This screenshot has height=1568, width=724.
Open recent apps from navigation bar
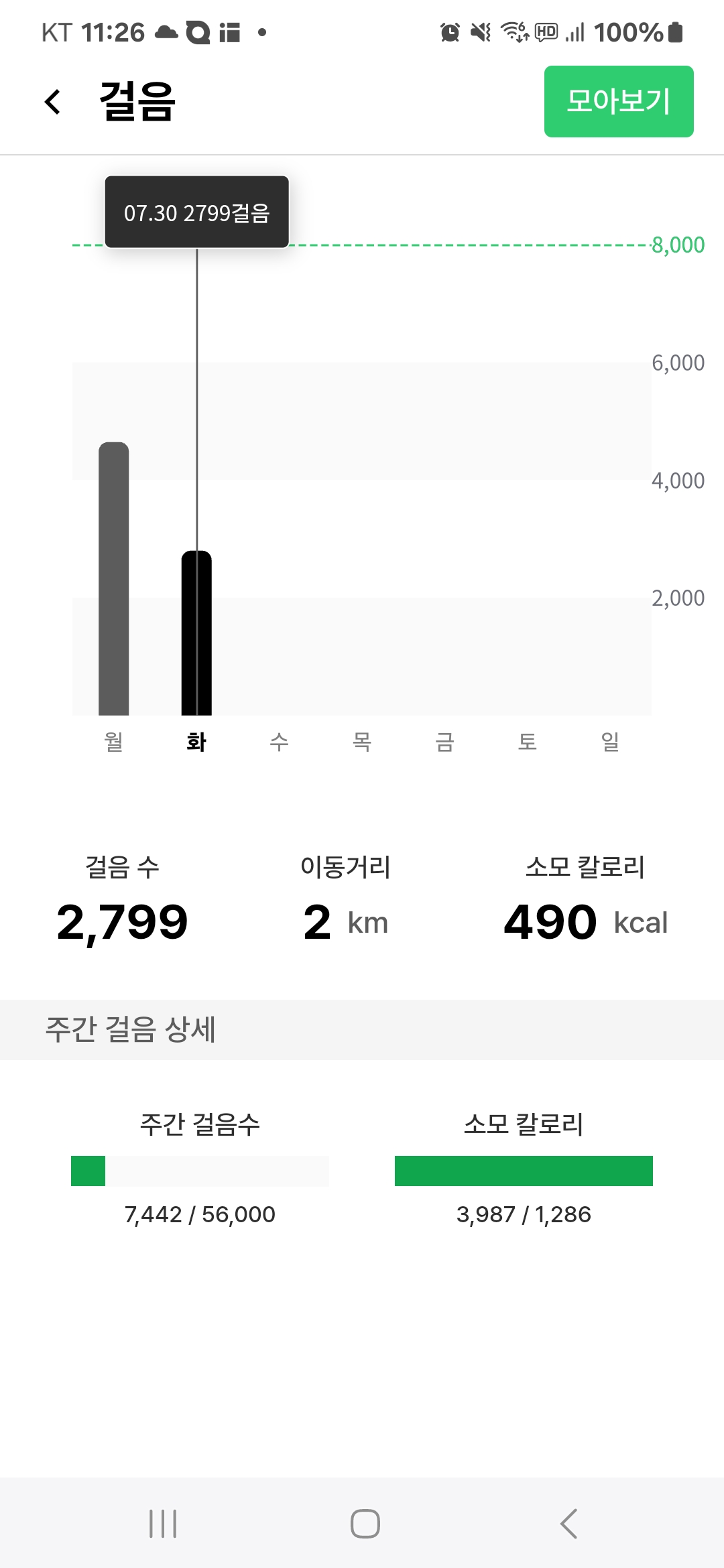point(163,1523)
